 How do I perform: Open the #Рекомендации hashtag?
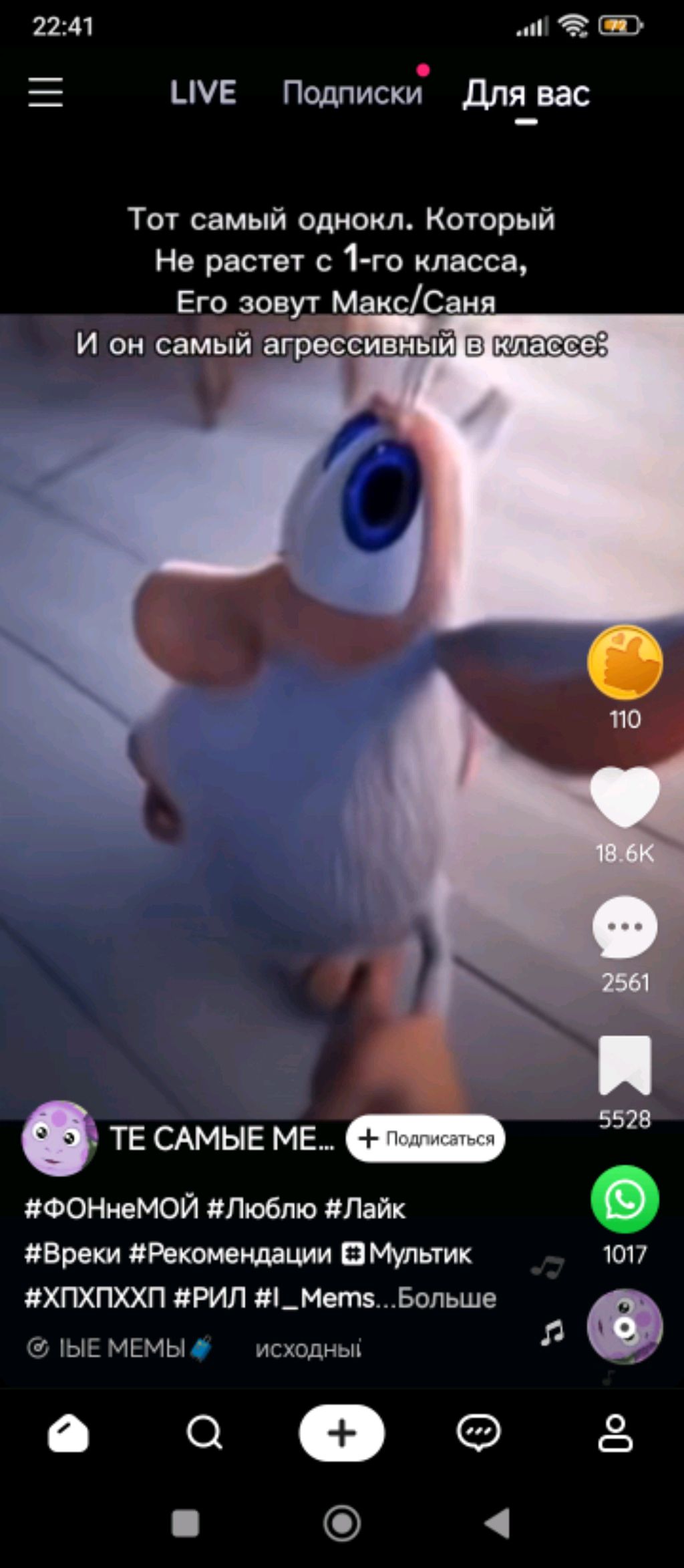pyautogui.click(x=230, y=1254)
